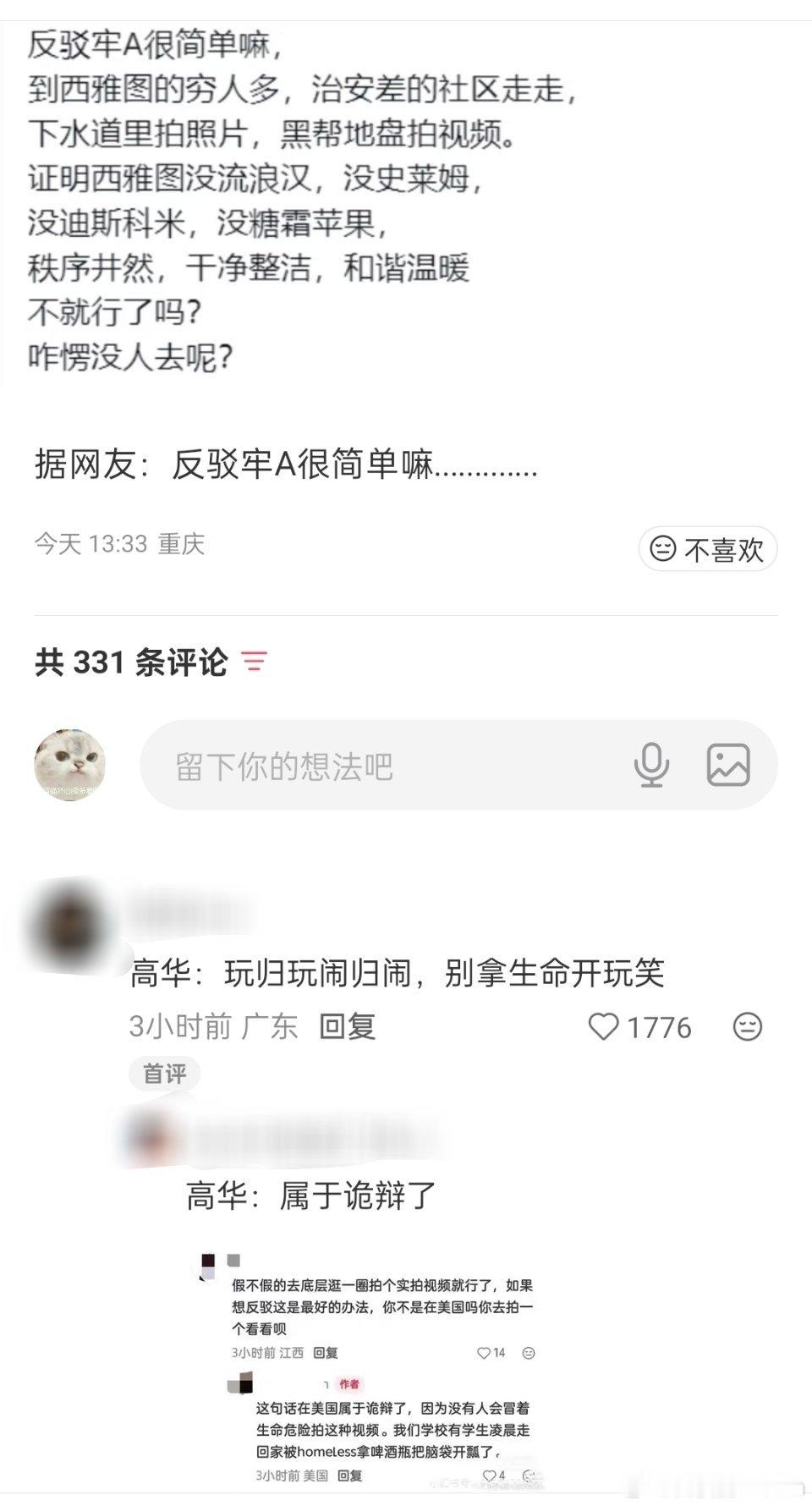Tap the microphone voice input icon
The image size is (812, 1506).
click(x=651, y=764)
